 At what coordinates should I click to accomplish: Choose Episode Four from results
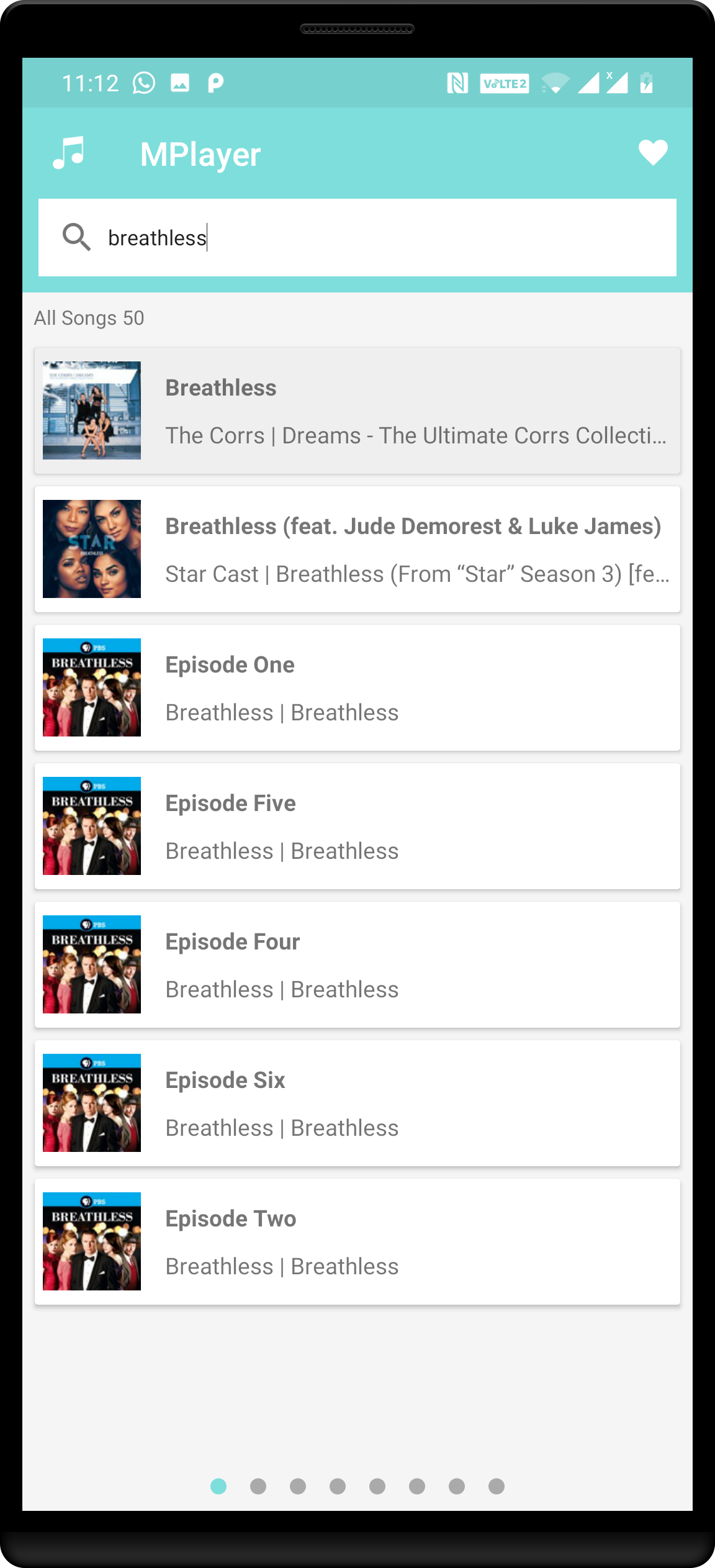click(357, 964)
